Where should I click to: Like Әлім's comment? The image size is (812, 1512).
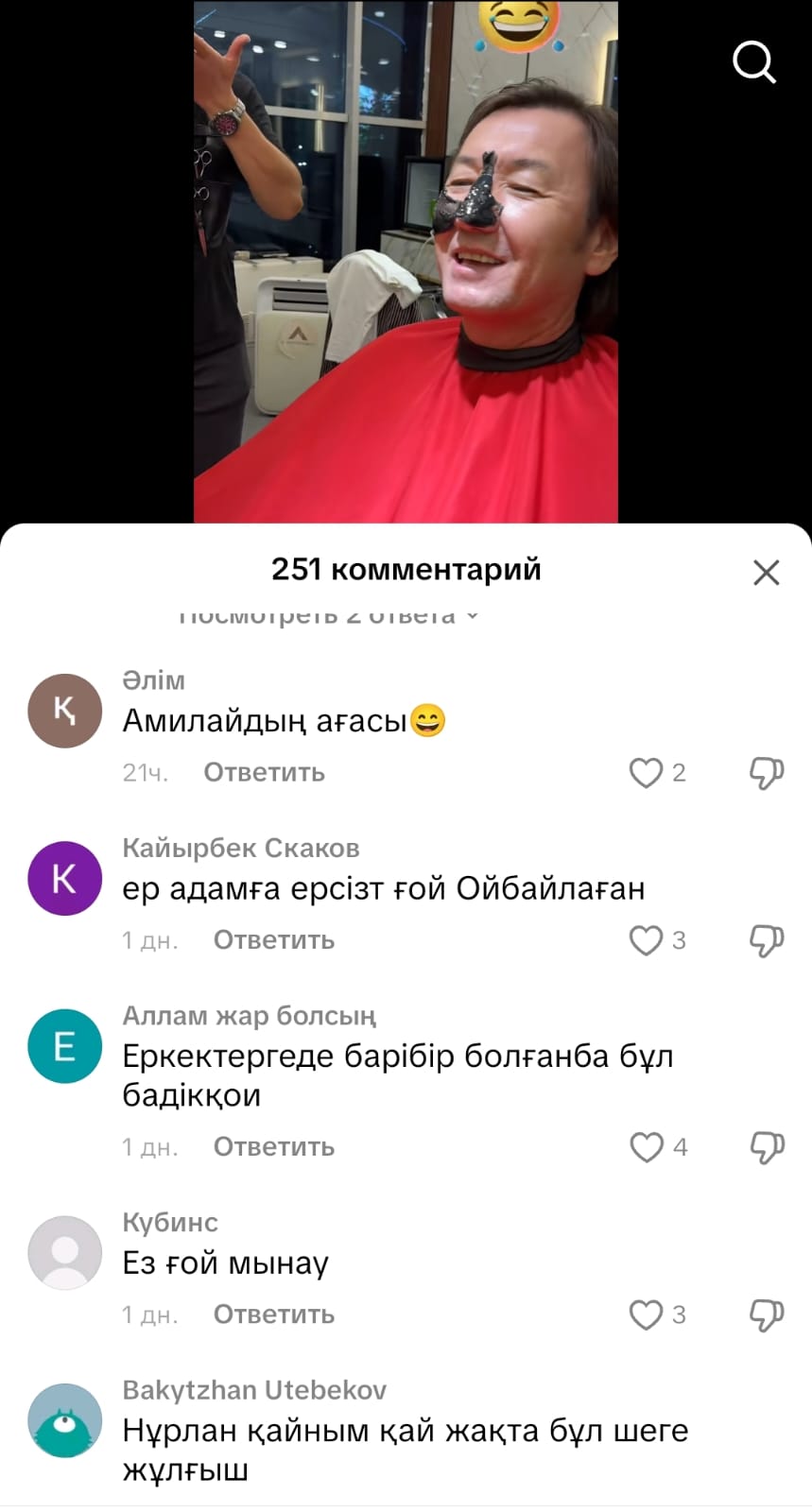point(647,773)
